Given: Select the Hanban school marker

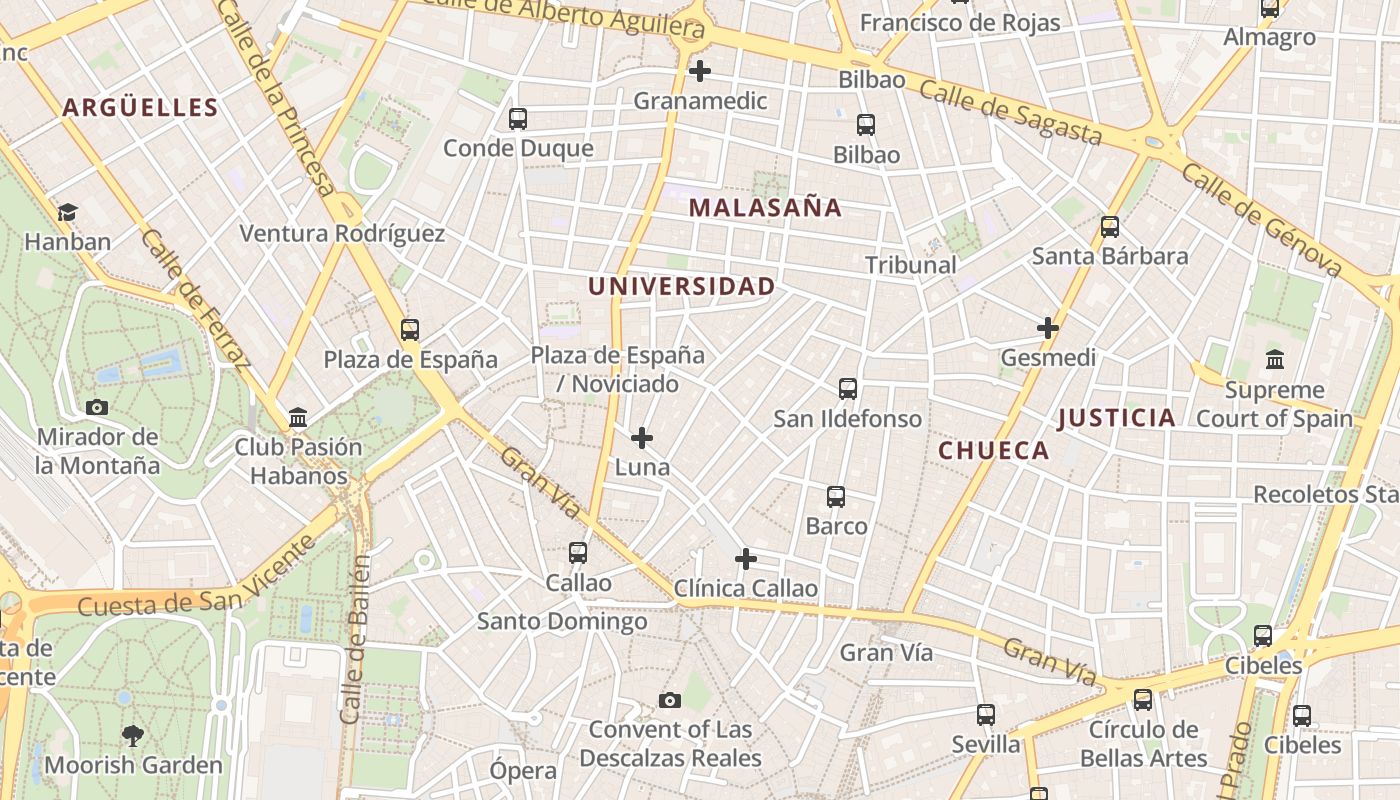Looking at the screenshot, I should 67,212.
